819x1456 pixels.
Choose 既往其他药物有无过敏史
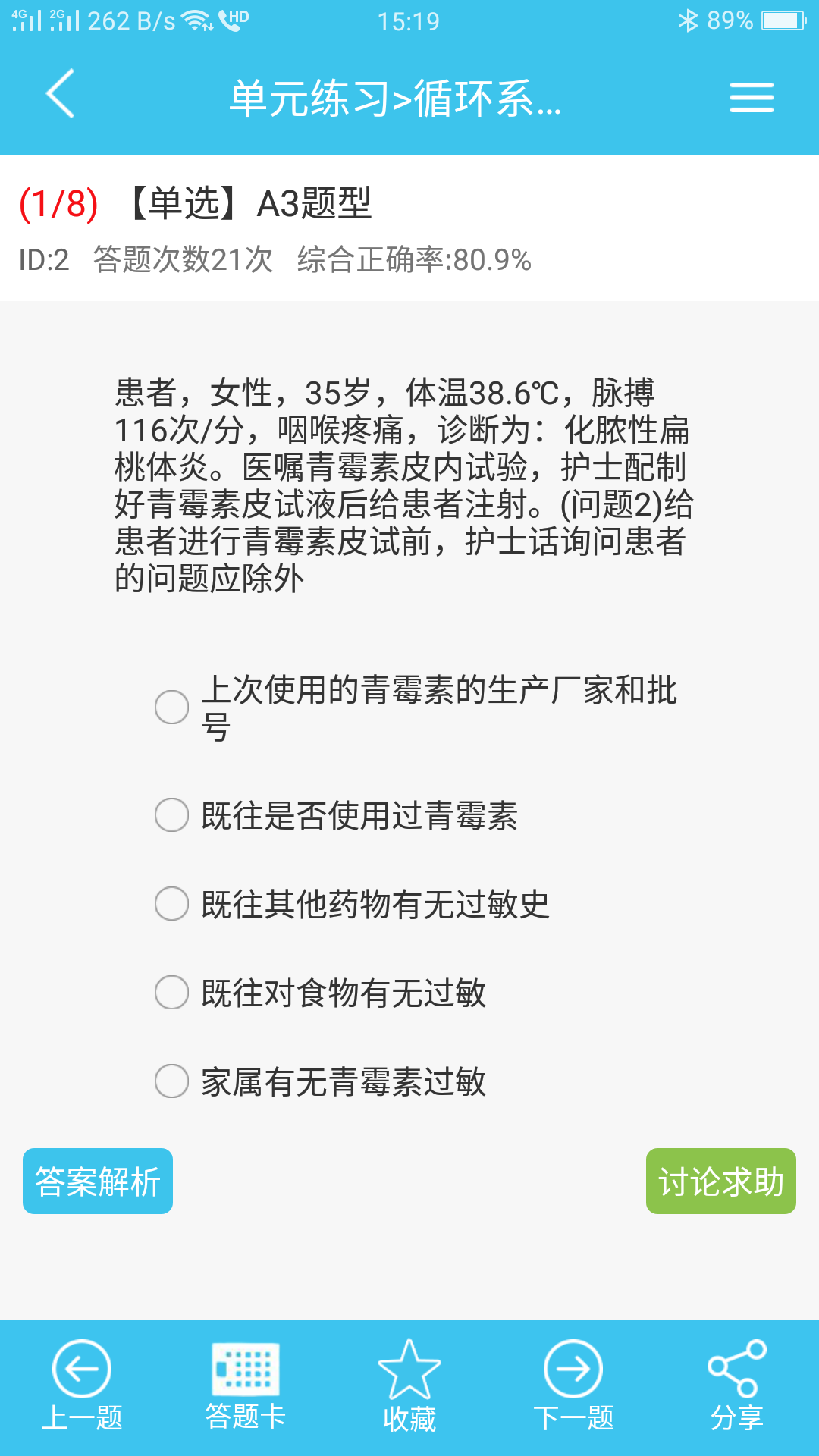tap(352, 904)
